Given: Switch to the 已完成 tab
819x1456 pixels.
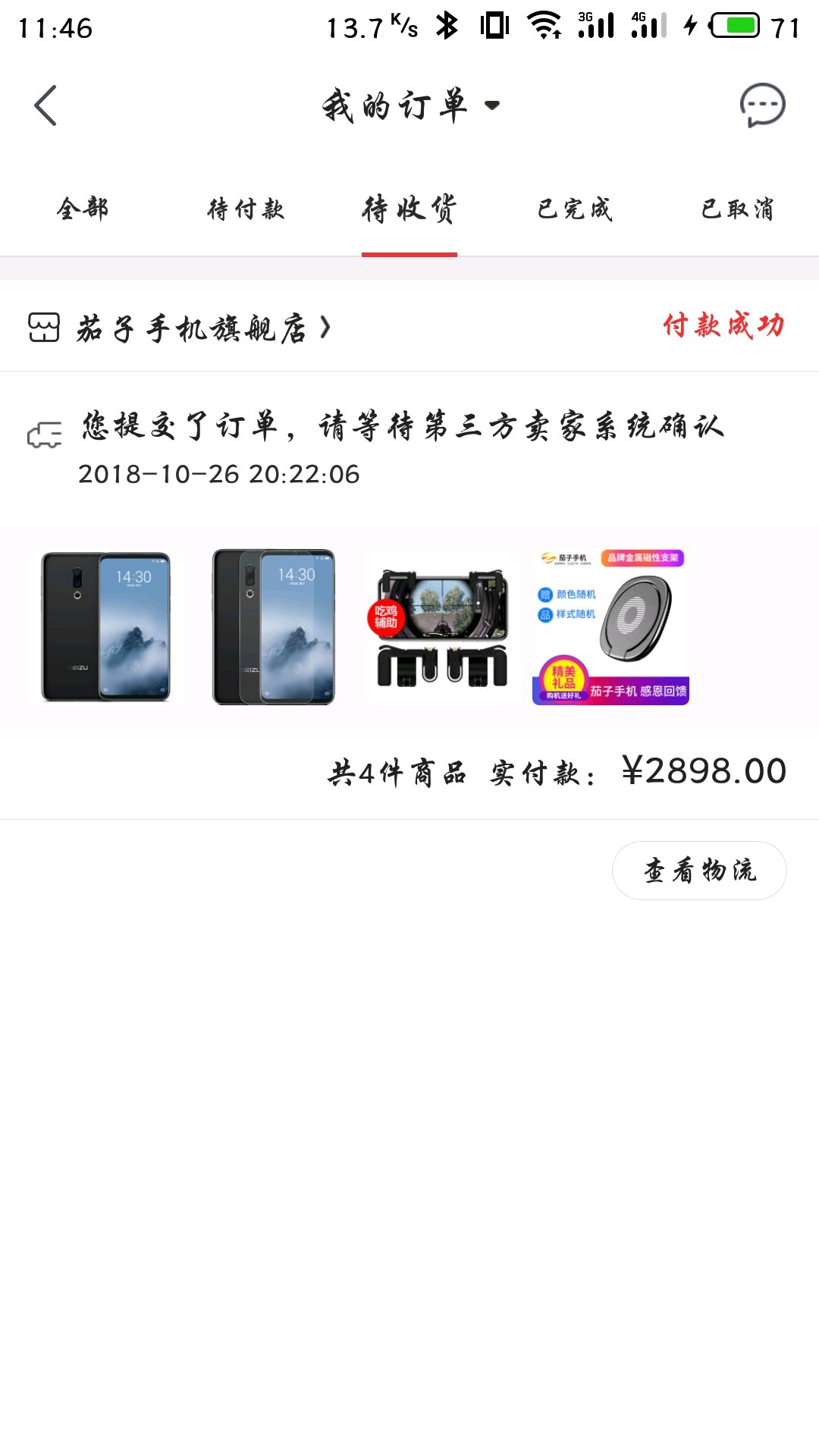Looking at the screenshot, I should tap(574, 209).
